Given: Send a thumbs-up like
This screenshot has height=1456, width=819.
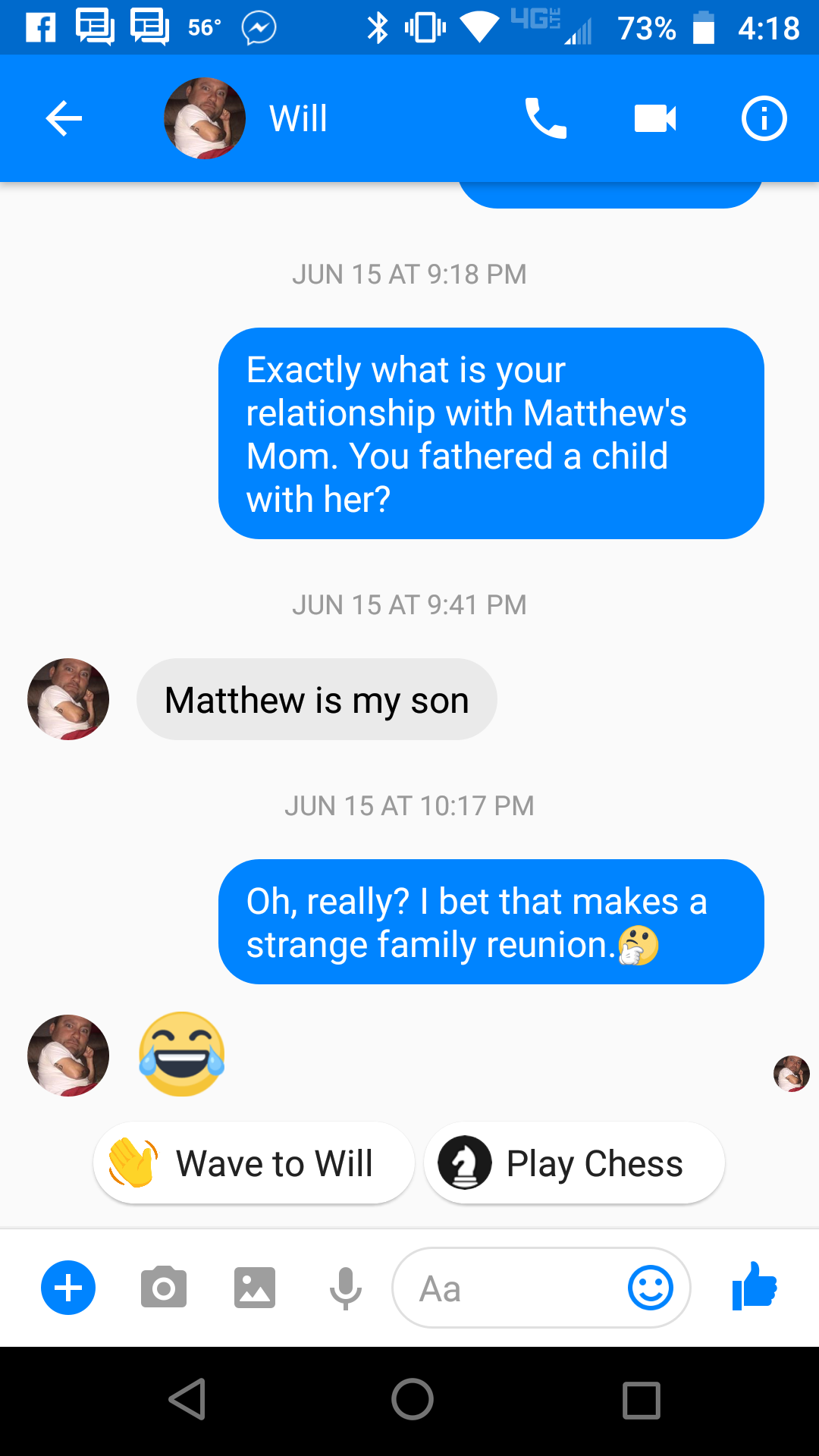Looking at the screenshot, I should coord(755,1286).
